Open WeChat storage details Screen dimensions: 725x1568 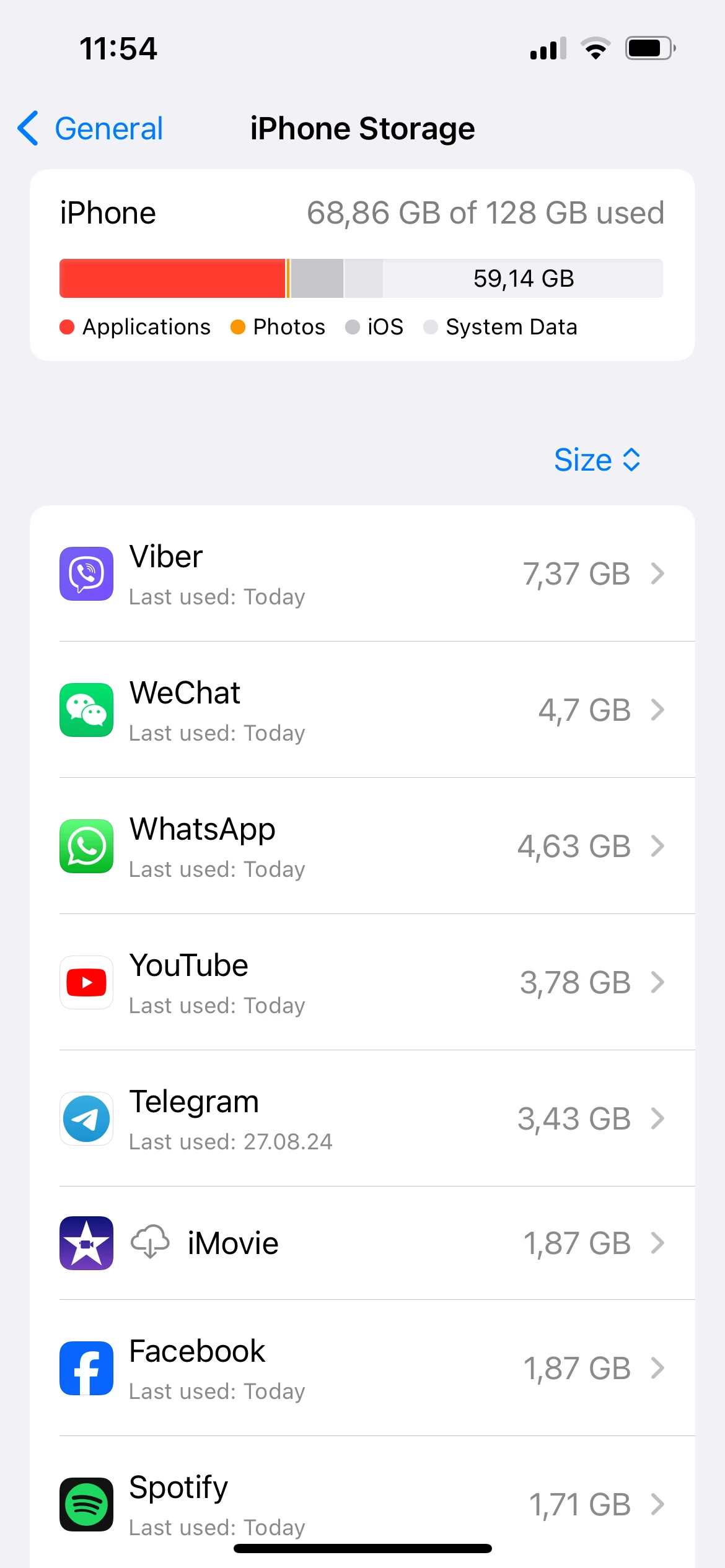coord(362,710)
